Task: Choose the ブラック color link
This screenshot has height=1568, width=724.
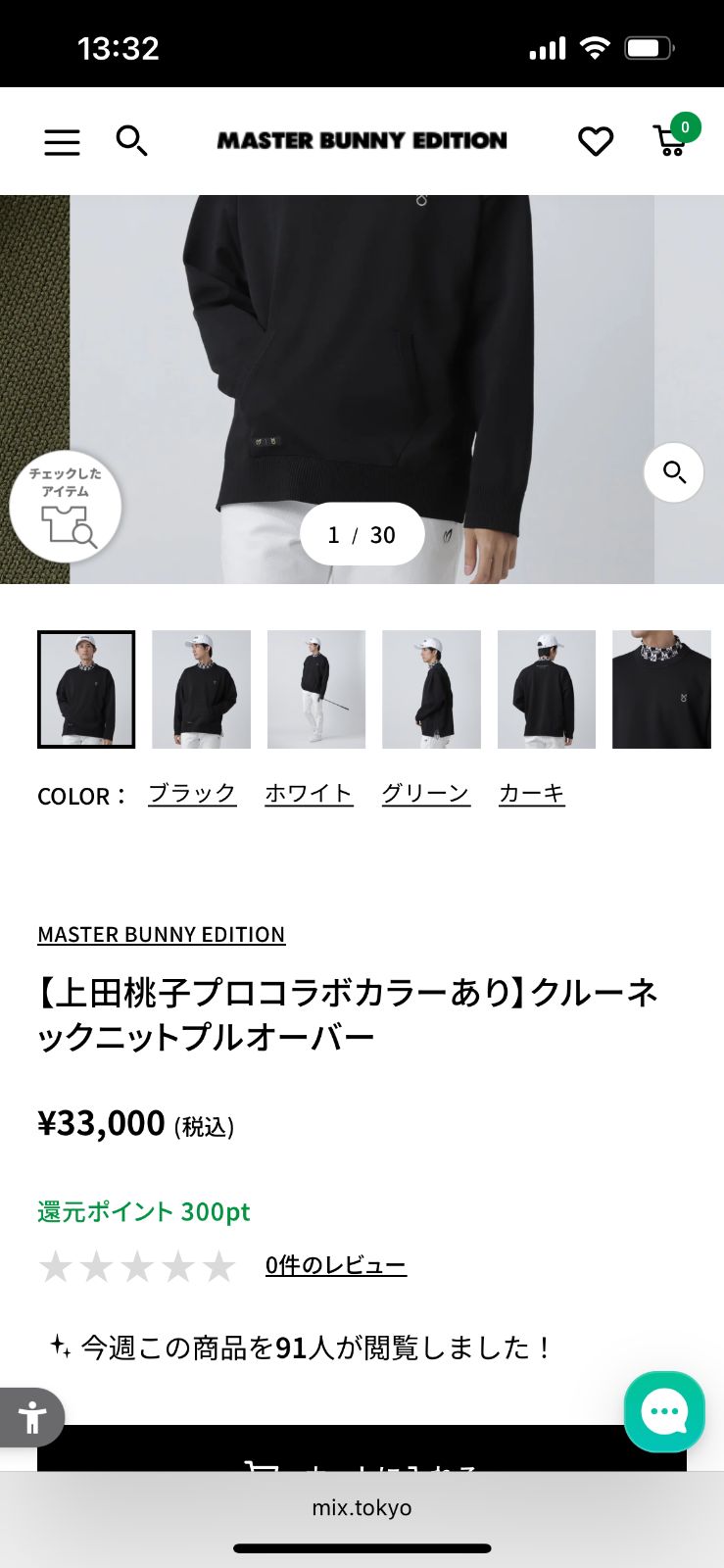Action: 192,793
